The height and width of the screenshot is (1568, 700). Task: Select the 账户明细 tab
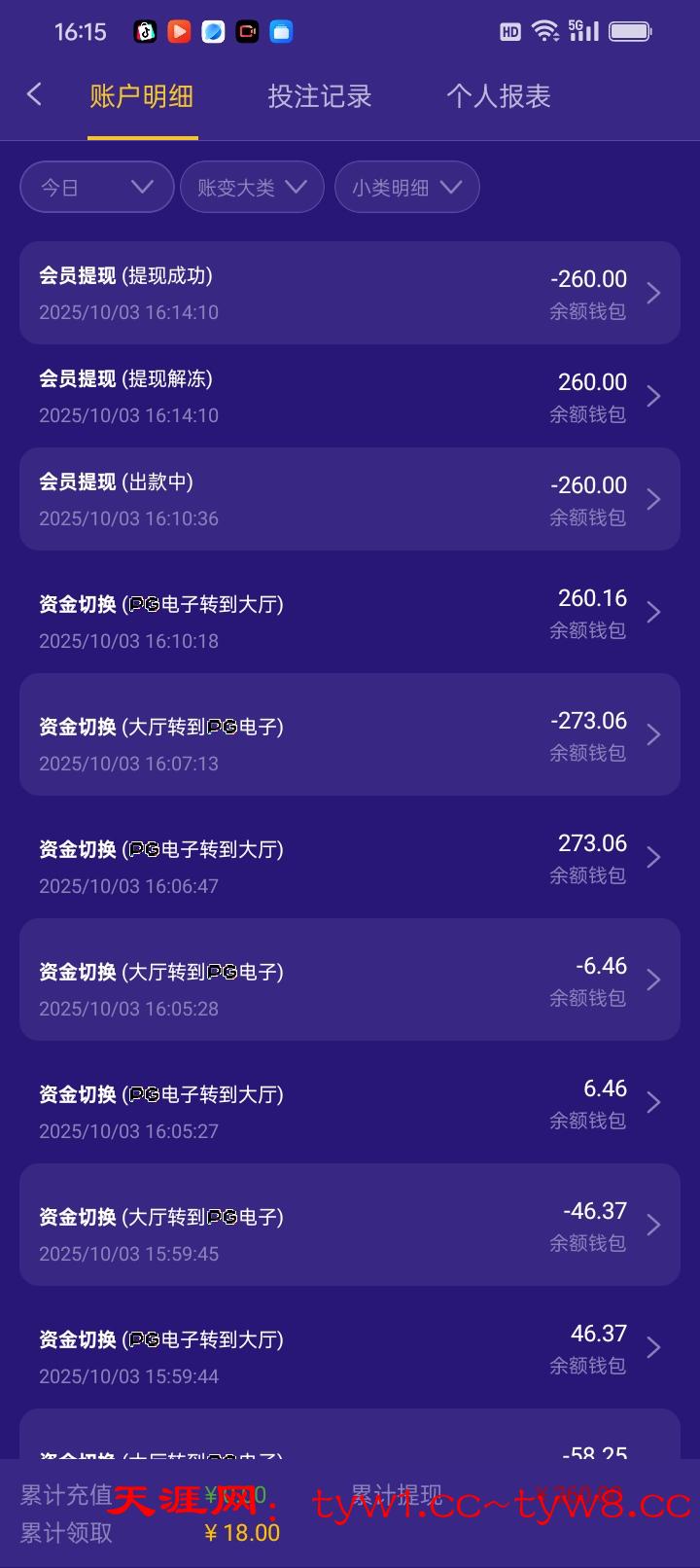pos(142,96)
